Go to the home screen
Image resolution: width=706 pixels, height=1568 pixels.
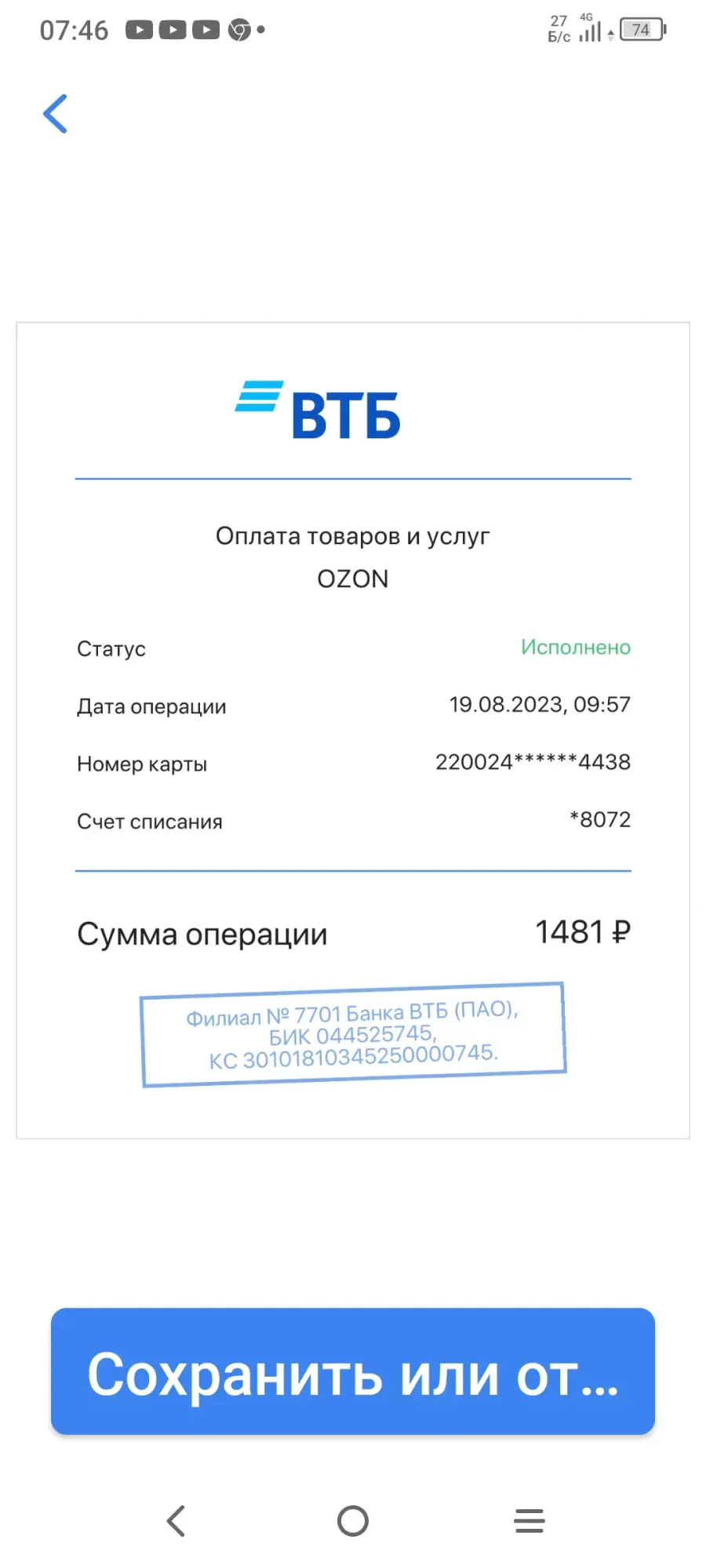(353, 1521)
